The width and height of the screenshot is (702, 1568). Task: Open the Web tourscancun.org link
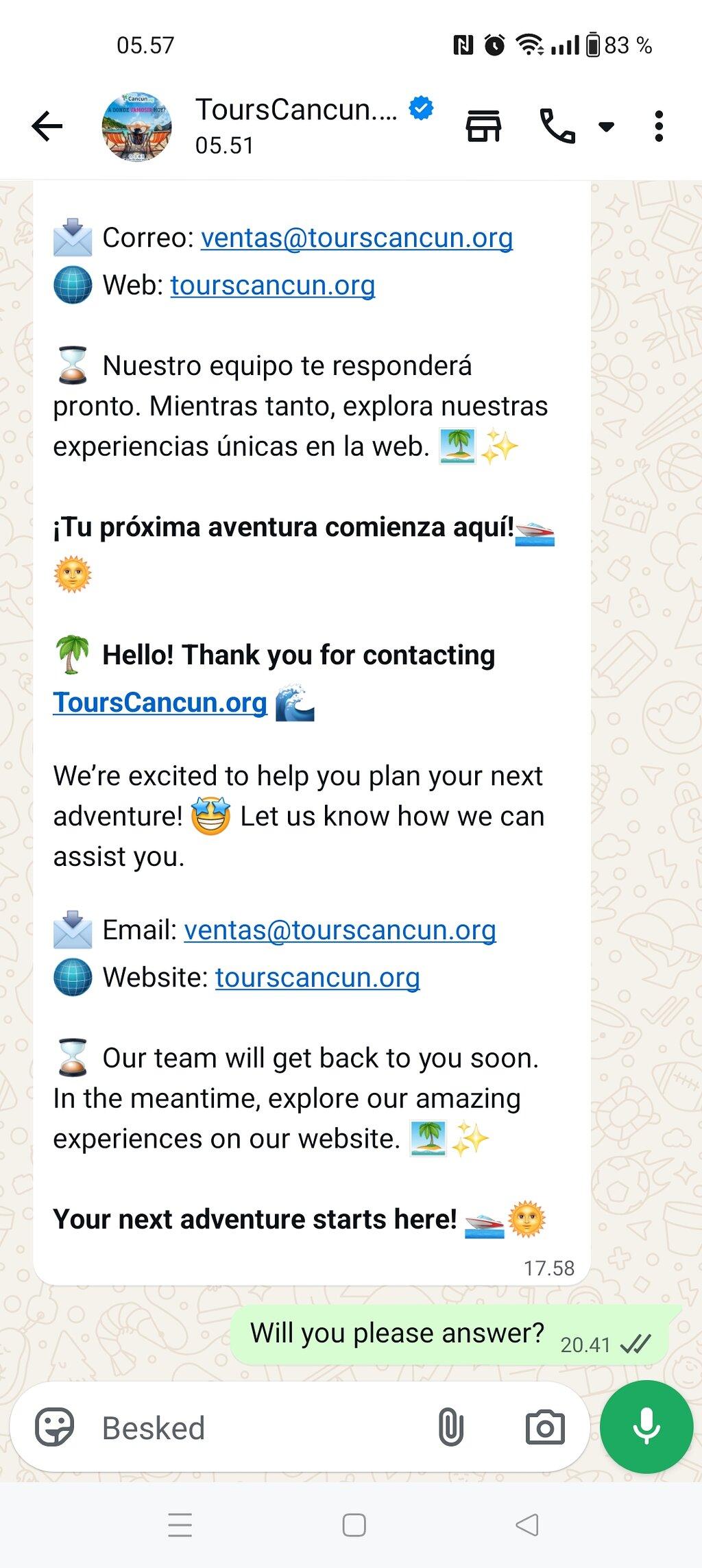pos(273,285)
